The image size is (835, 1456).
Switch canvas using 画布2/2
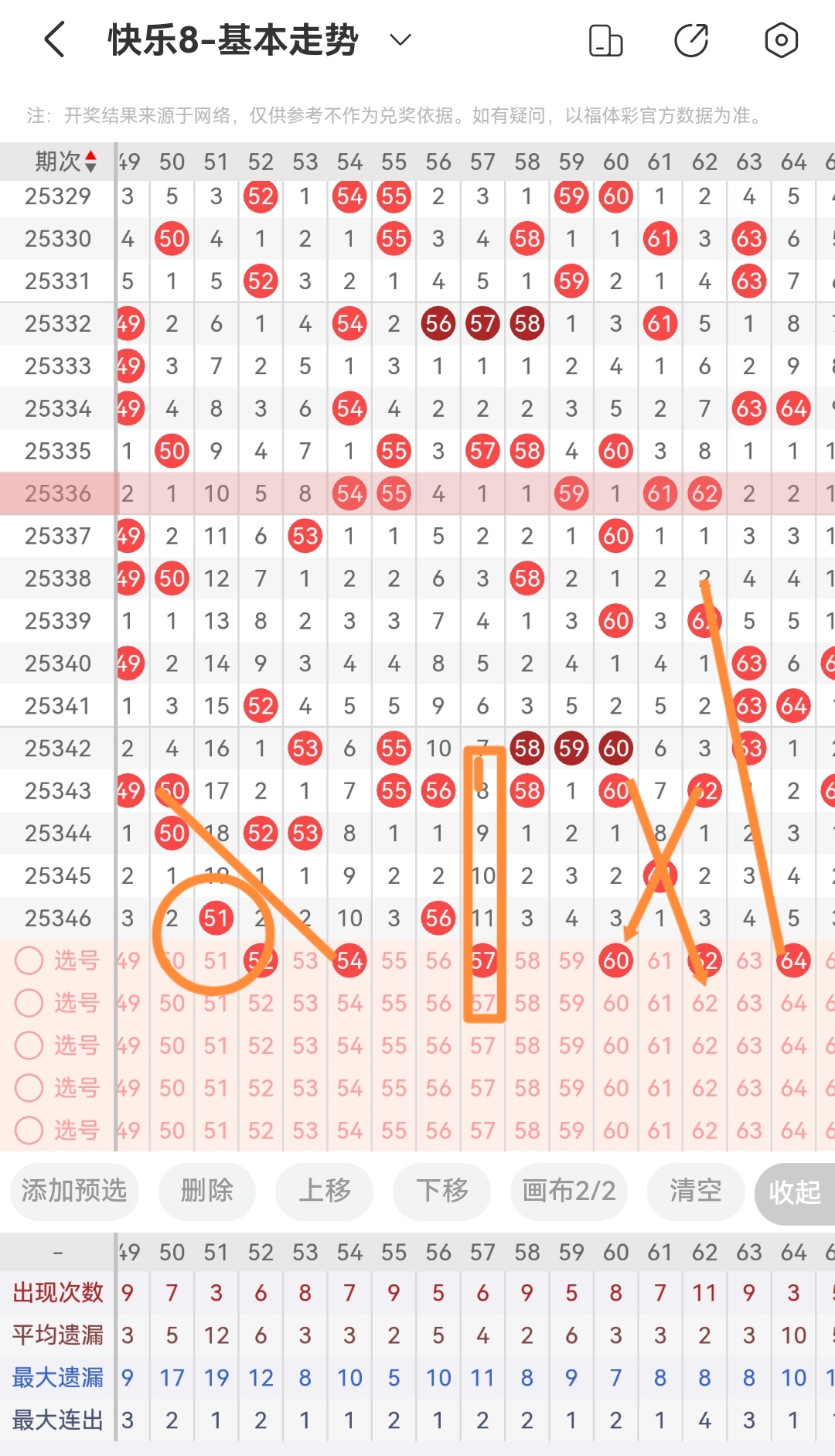[568, 1191]
